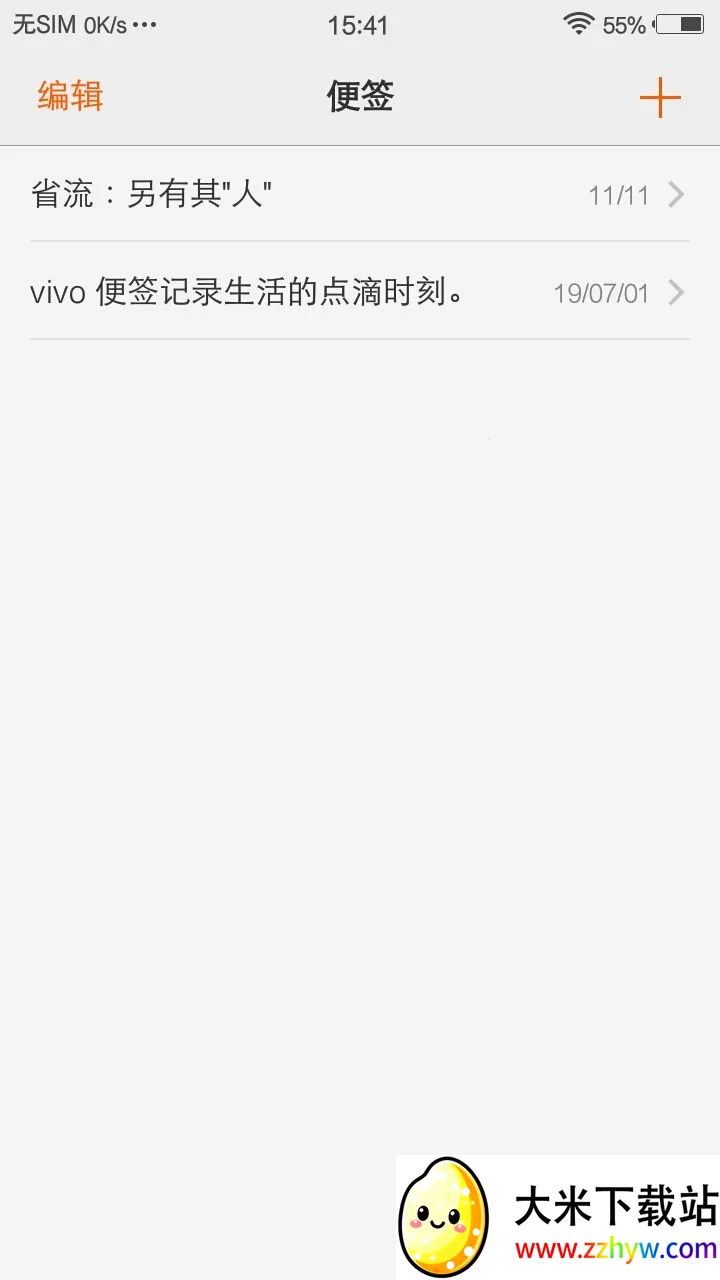Screen dimensions: 720x1280
Task: Tap the clock showing 15:41 in the status bar
Action: click(x=360, y=25)
